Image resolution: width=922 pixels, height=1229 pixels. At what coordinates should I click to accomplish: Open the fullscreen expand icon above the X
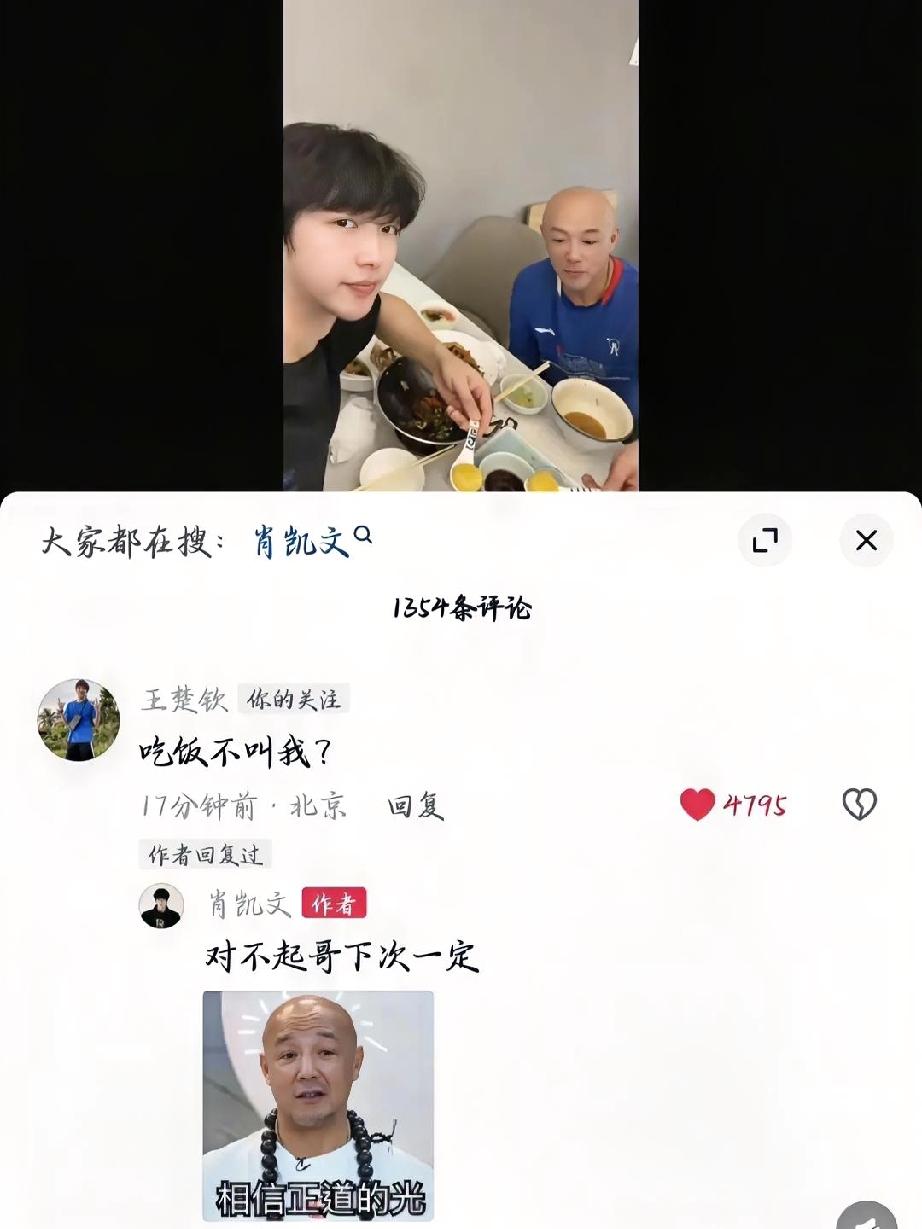point(764,541)
